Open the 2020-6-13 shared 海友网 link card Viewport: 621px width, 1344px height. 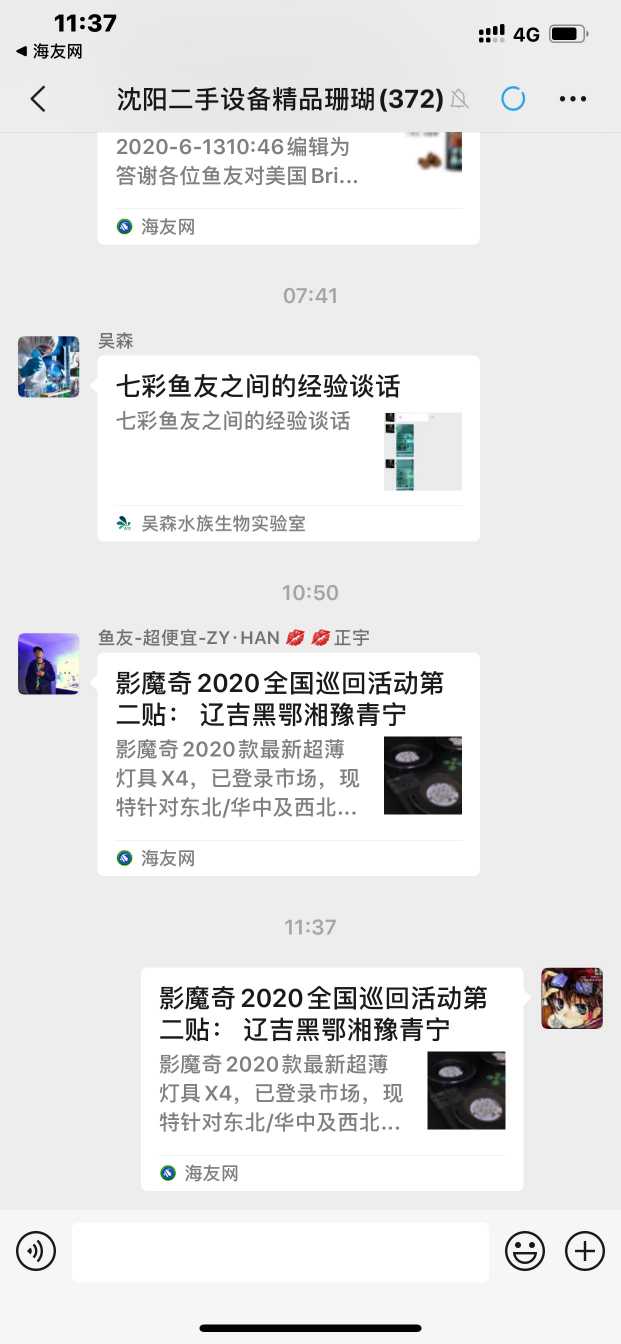click(288, 180)
